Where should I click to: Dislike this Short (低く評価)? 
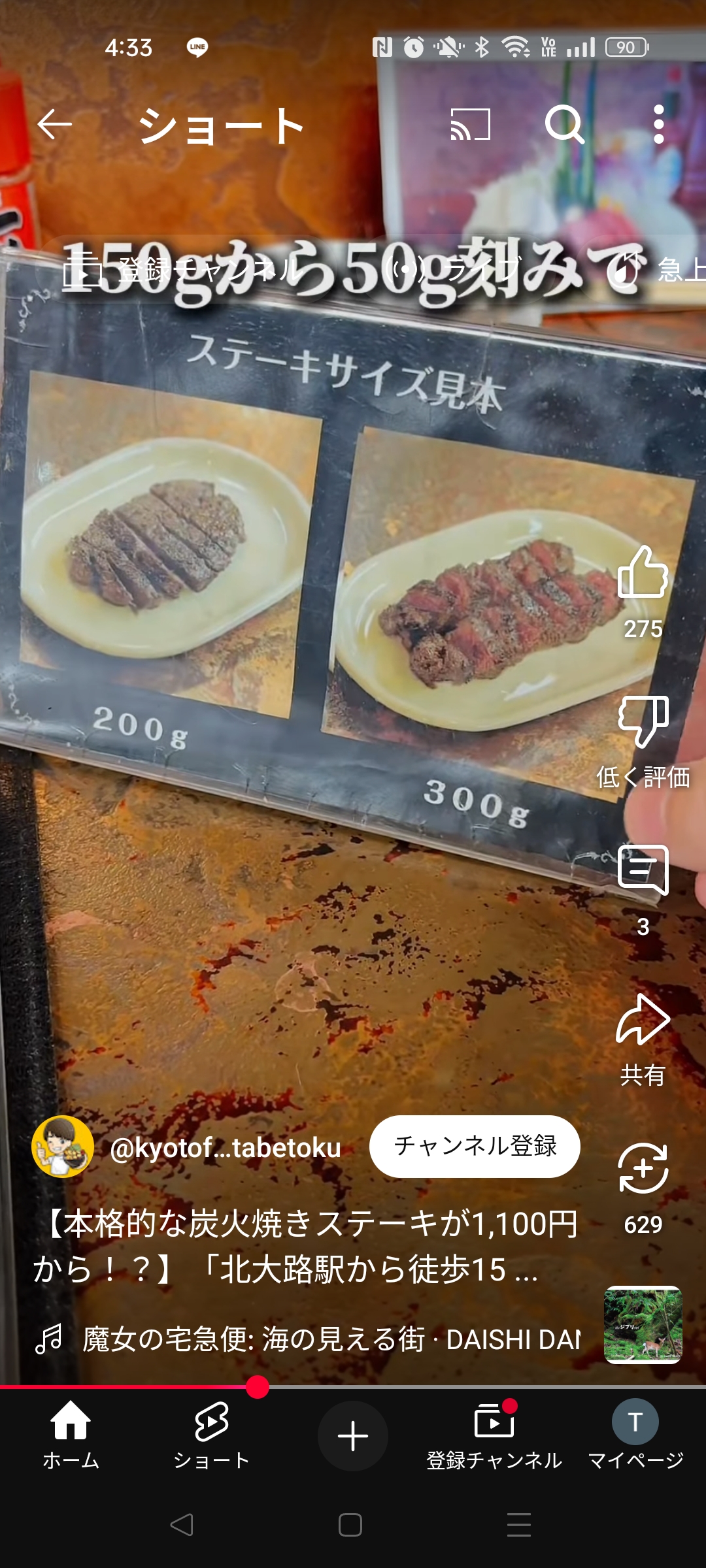coord(643,722)
